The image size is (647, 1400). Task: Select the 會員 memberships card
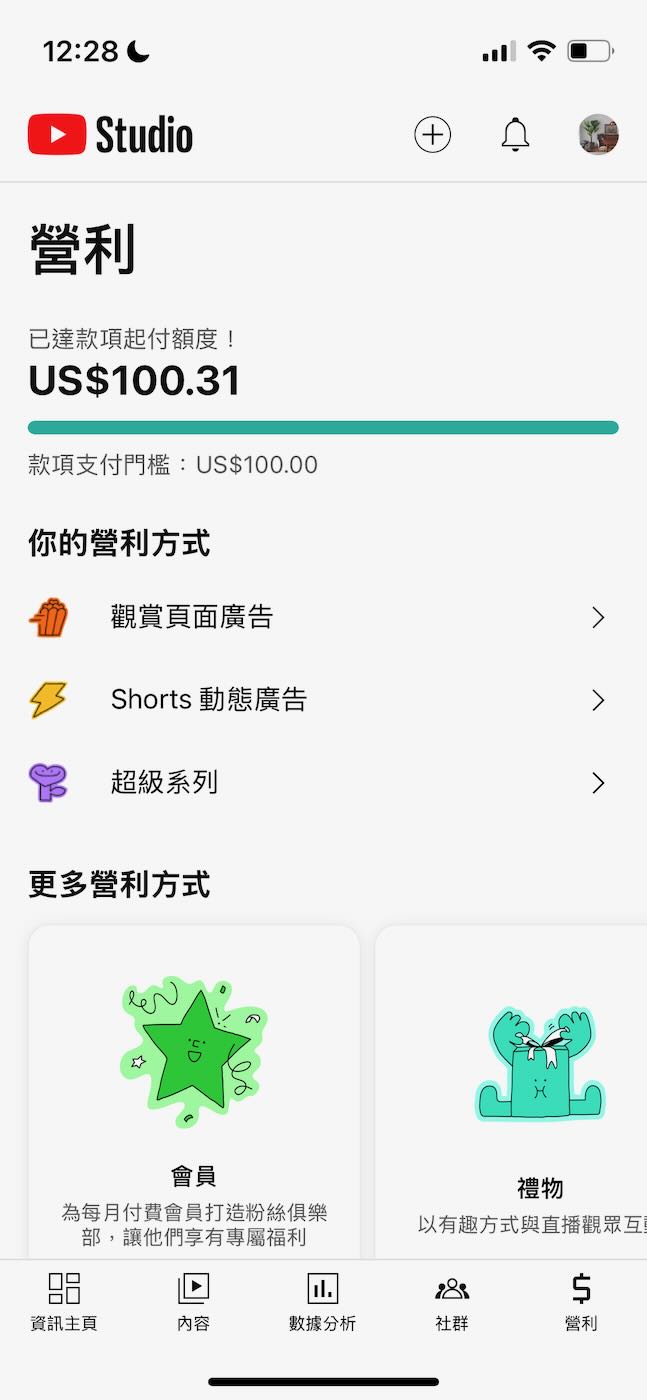pyautogui.click(x=194, y=1090)
